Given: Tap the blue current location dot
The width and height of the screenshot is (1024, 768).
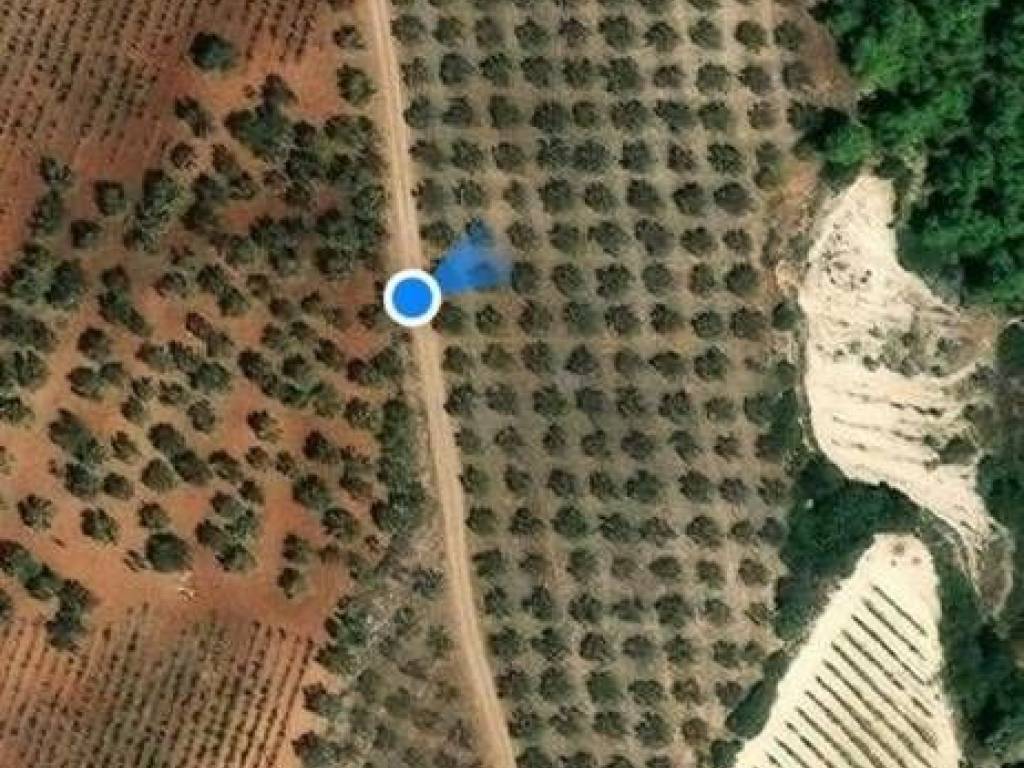Looking at the screenshot, I should point(412,297).
